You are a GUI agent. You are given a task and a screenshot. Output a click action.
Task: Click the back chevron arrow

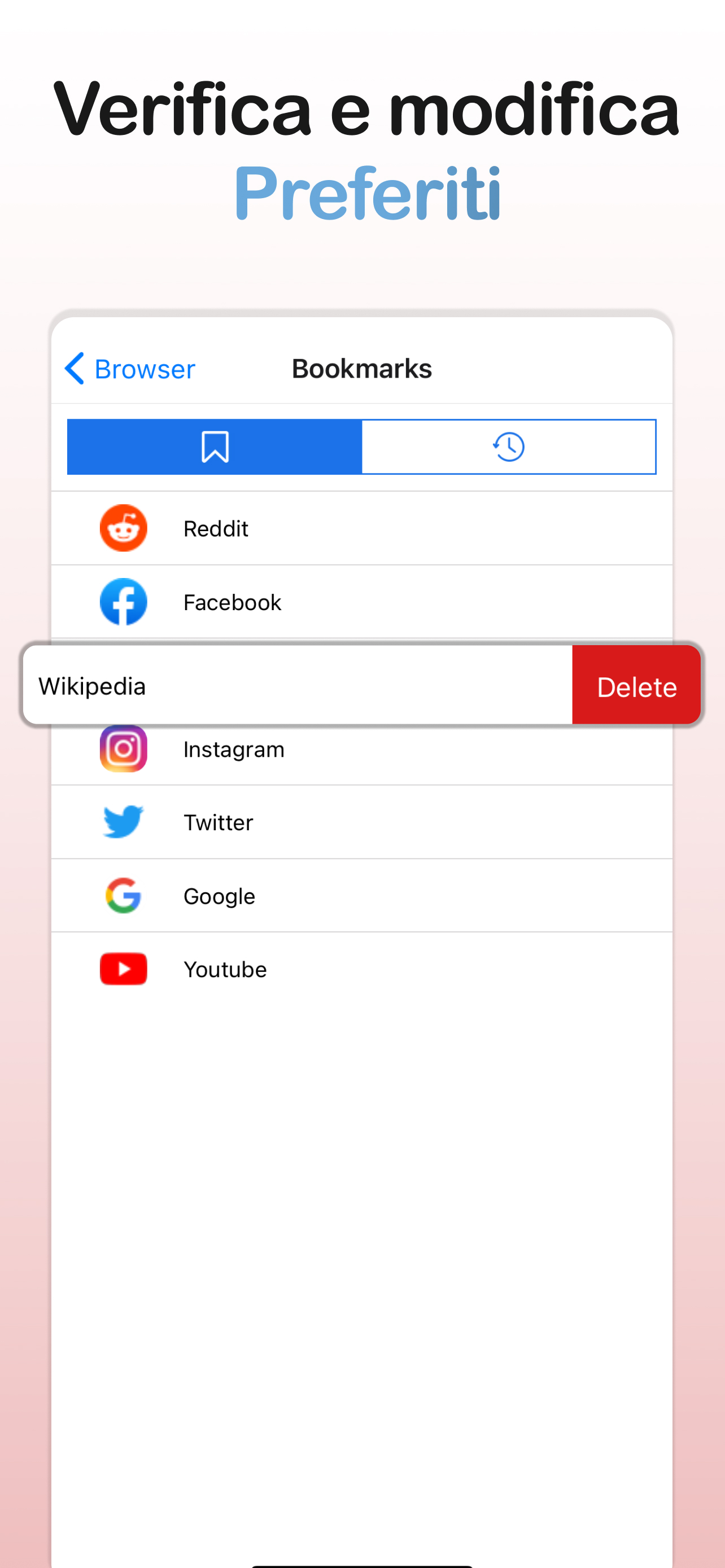(x=75, y=368)
